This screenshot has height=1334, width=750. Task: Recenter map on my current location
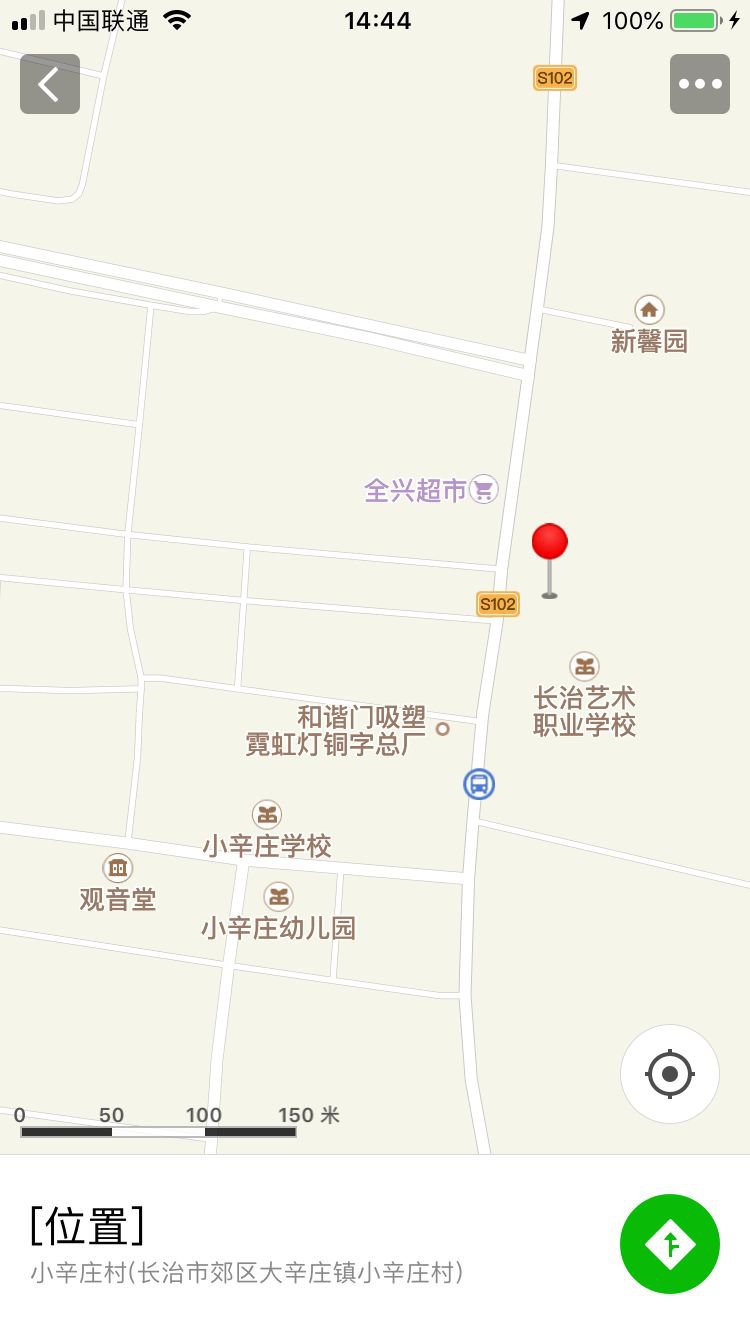click(x=669, y=1075)
